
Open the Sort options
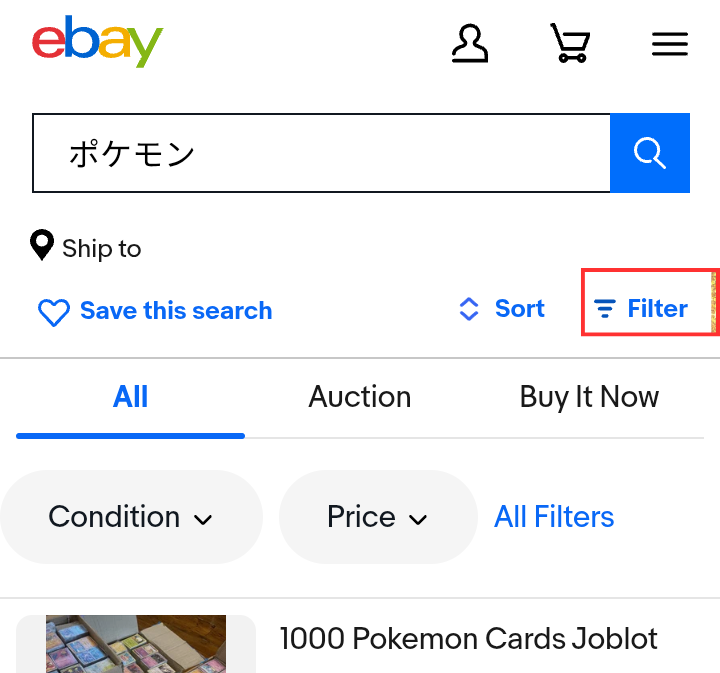tap(502, 309)
